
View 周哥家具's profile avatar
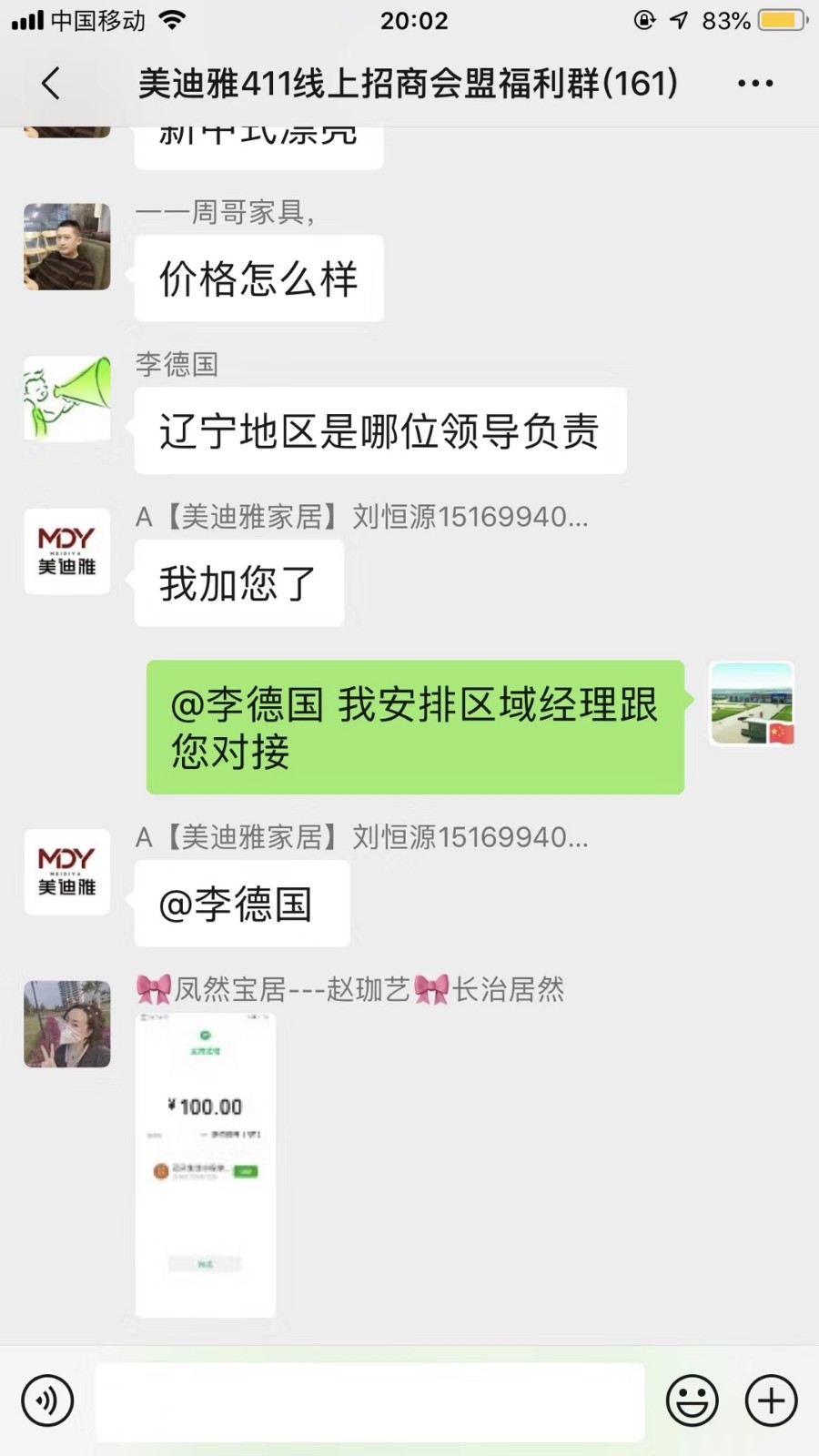coord(67,247)
